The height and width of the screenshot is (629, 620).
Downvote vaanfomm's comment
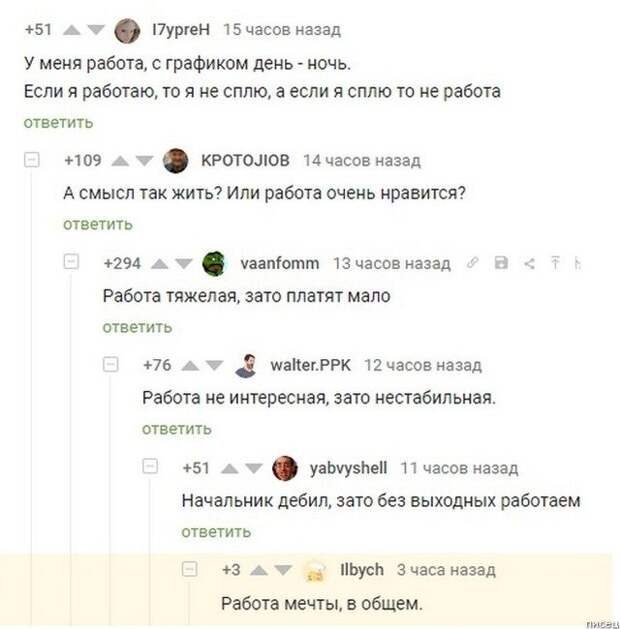(x=184, y=264)
